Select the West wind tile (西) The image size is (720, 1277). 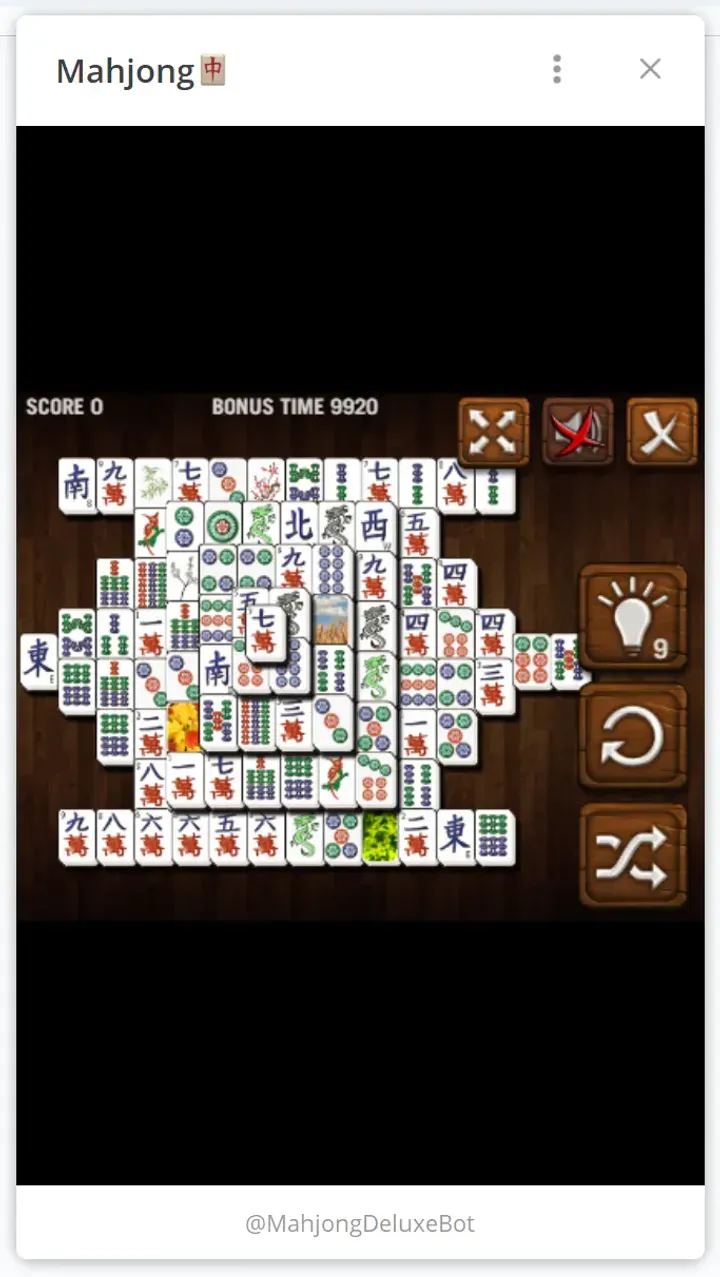[x=375, y=525]
